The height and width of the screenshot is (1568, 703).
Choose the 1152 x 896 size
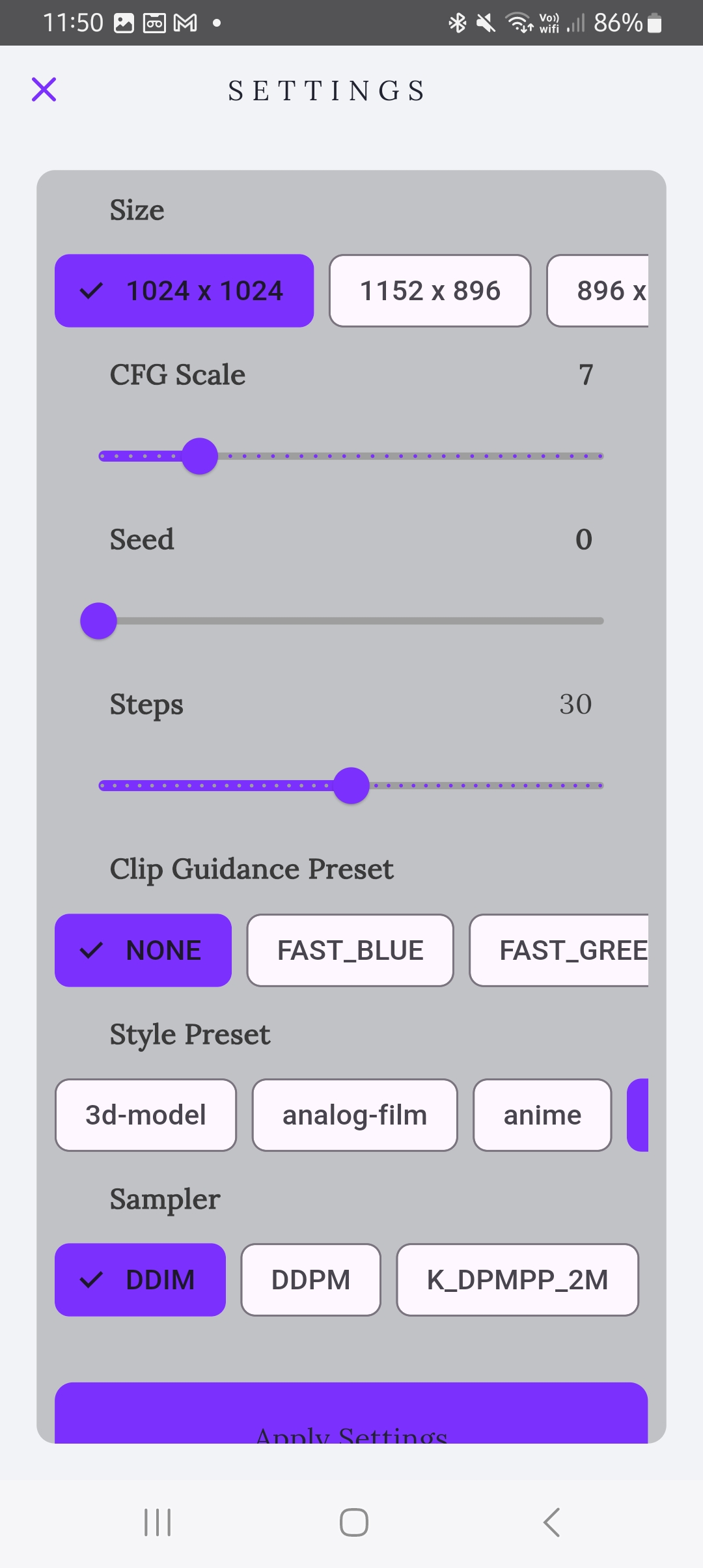pos(430,290)
